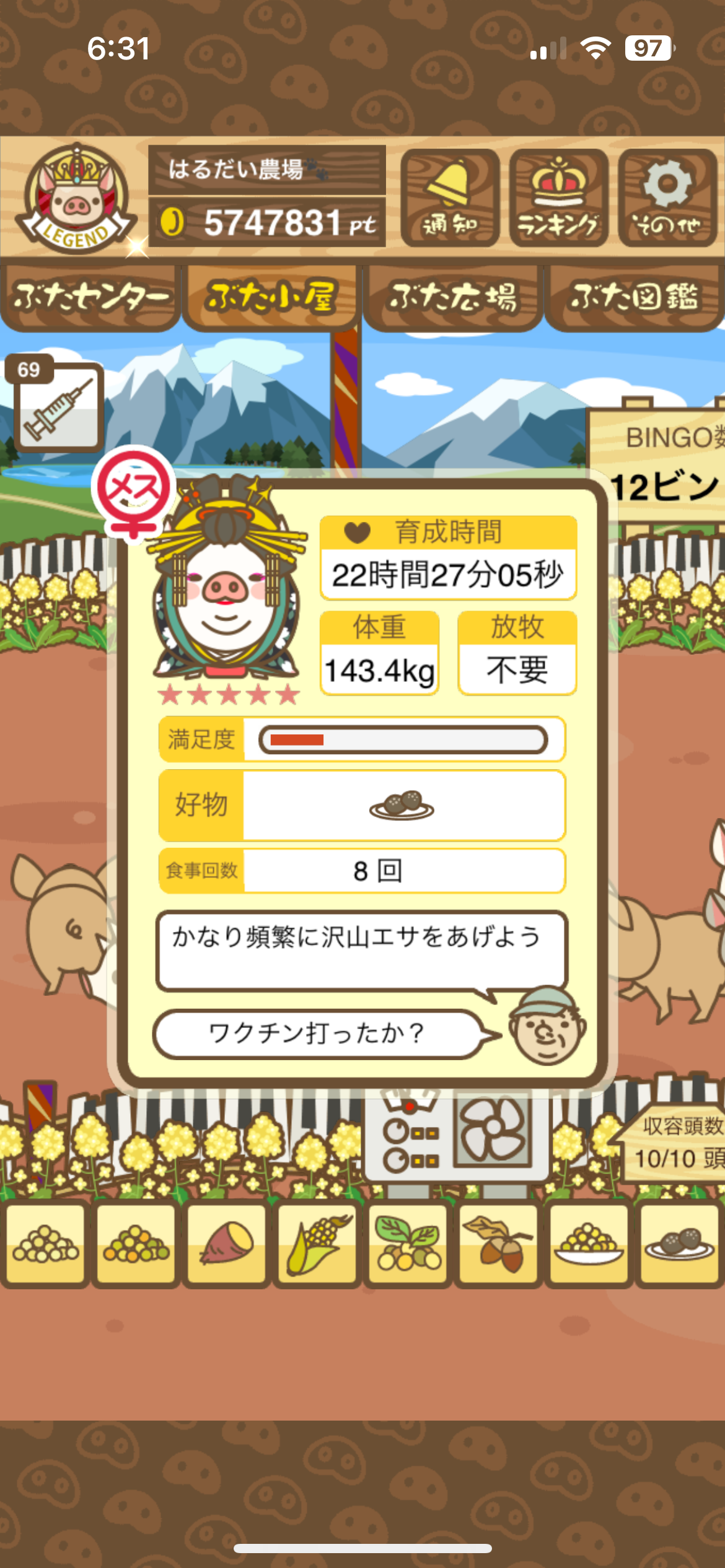Select the yellow grain bowl feed

pyautogui.click(x=589, y=1244)
